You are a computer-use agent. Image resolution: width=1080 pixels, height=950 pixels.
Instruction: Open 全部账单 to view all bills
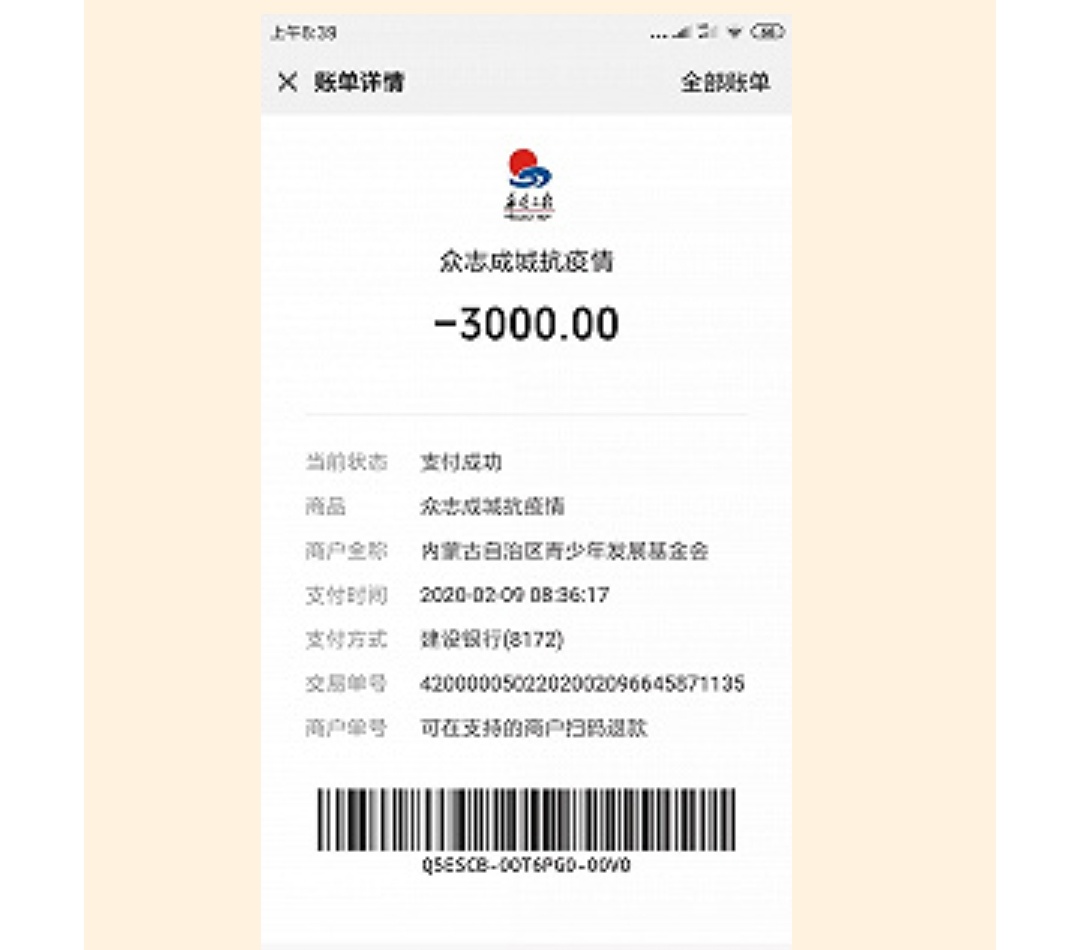click(725, 82)
